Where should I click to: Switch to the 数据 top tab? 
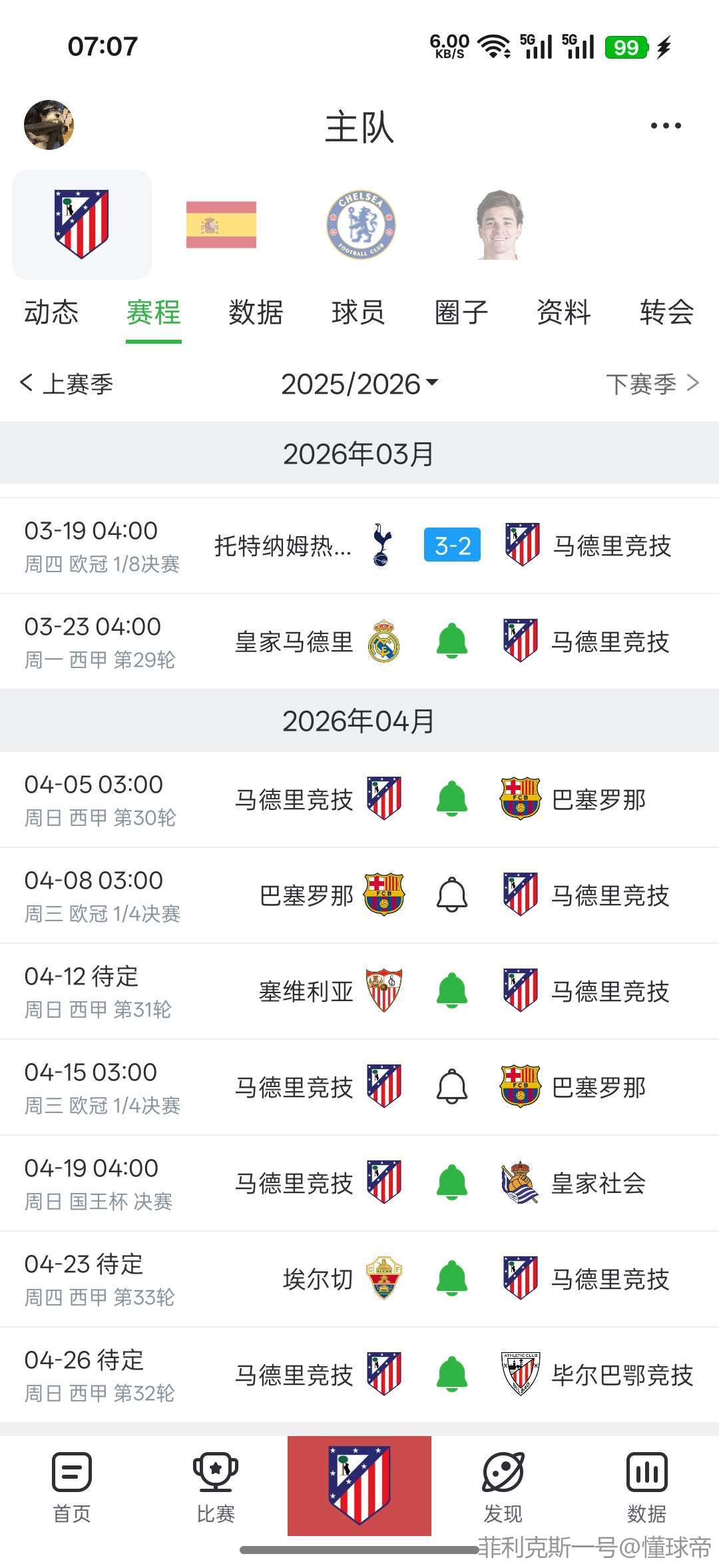click(256, 312)
